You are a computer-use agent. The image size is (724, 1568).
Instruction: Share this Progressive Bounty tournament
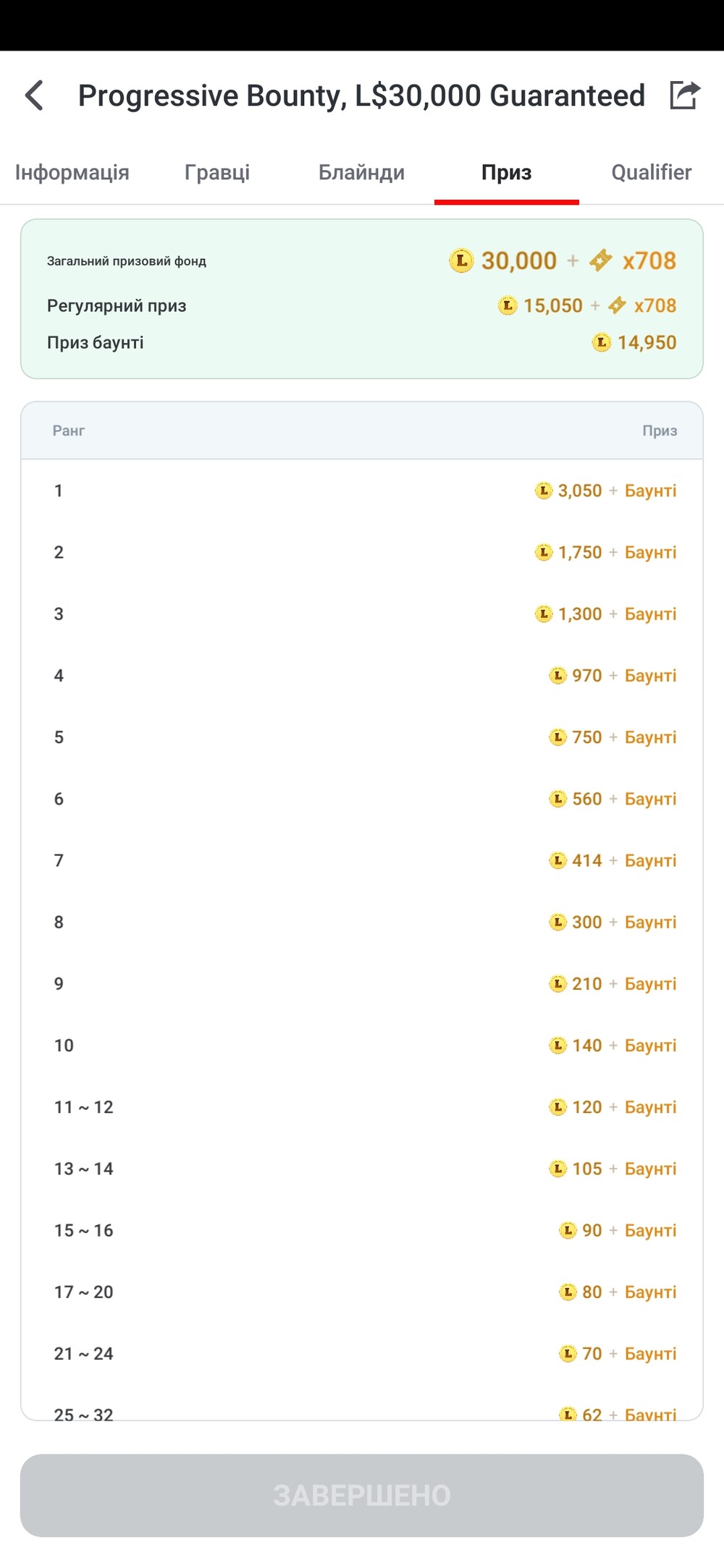coord(685,95)
